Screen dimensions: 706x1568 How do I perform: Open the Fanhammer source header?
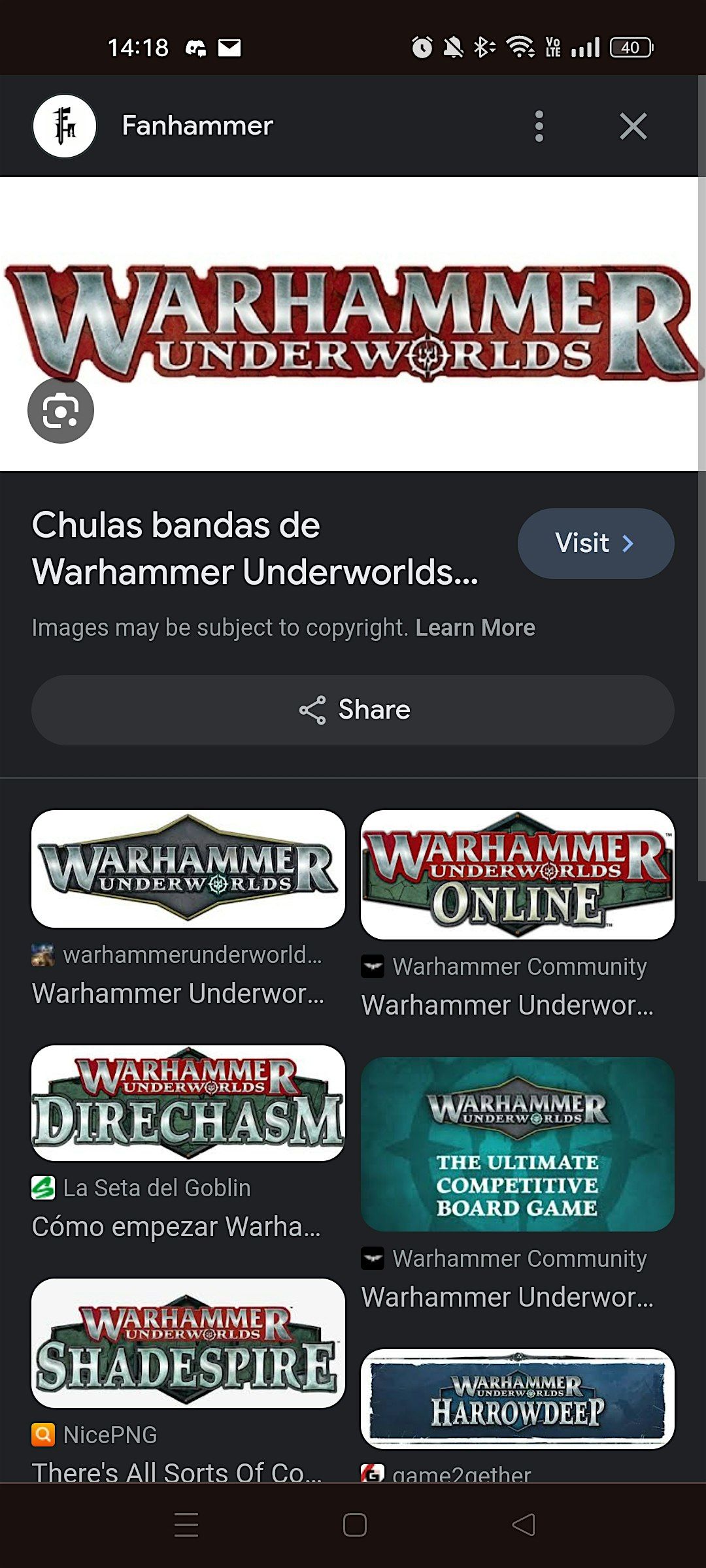196,126
